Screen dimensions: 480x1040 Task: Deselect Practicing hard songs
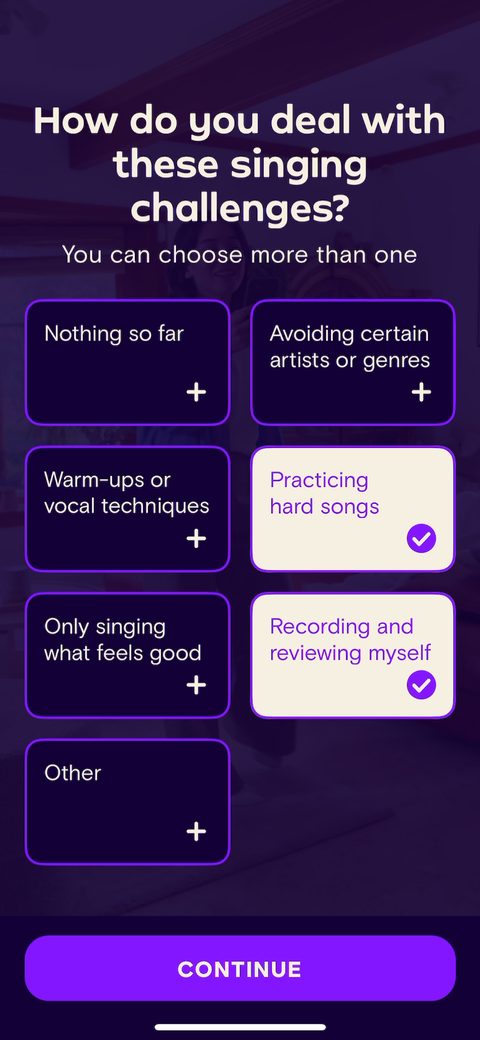click(353, 509)
